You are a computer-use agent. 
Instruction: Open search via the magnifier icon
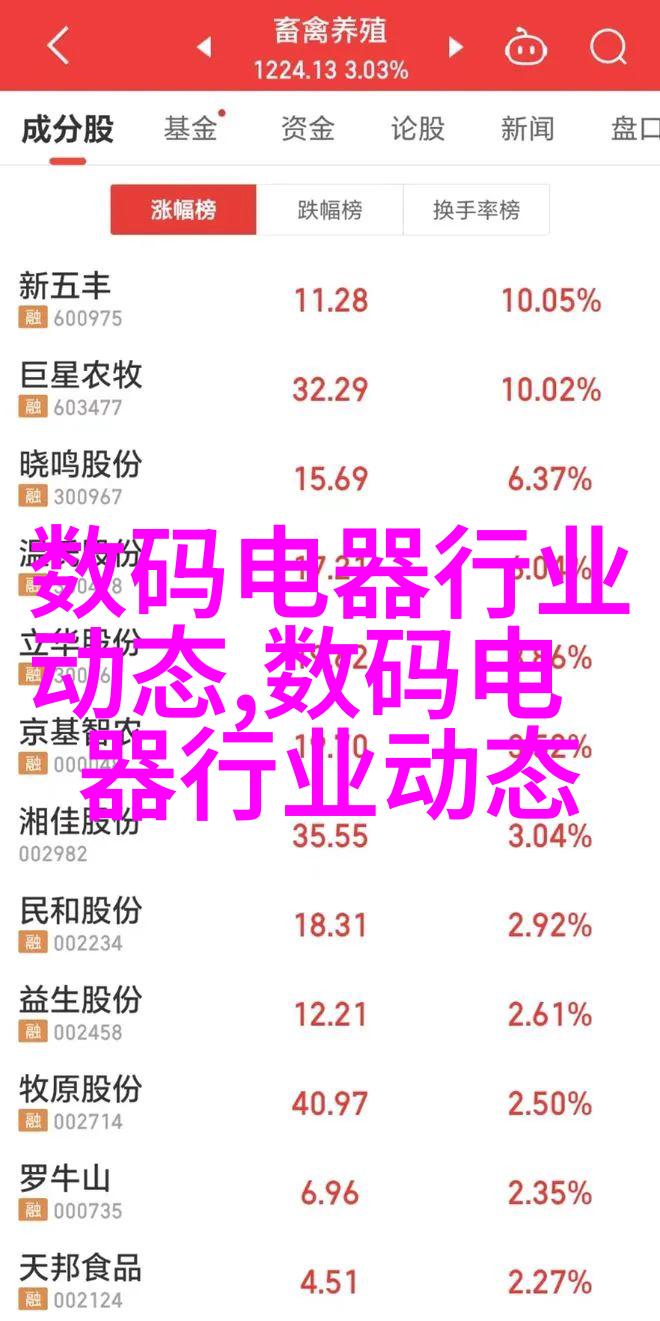pyautogui.click(x=606, y=46)
